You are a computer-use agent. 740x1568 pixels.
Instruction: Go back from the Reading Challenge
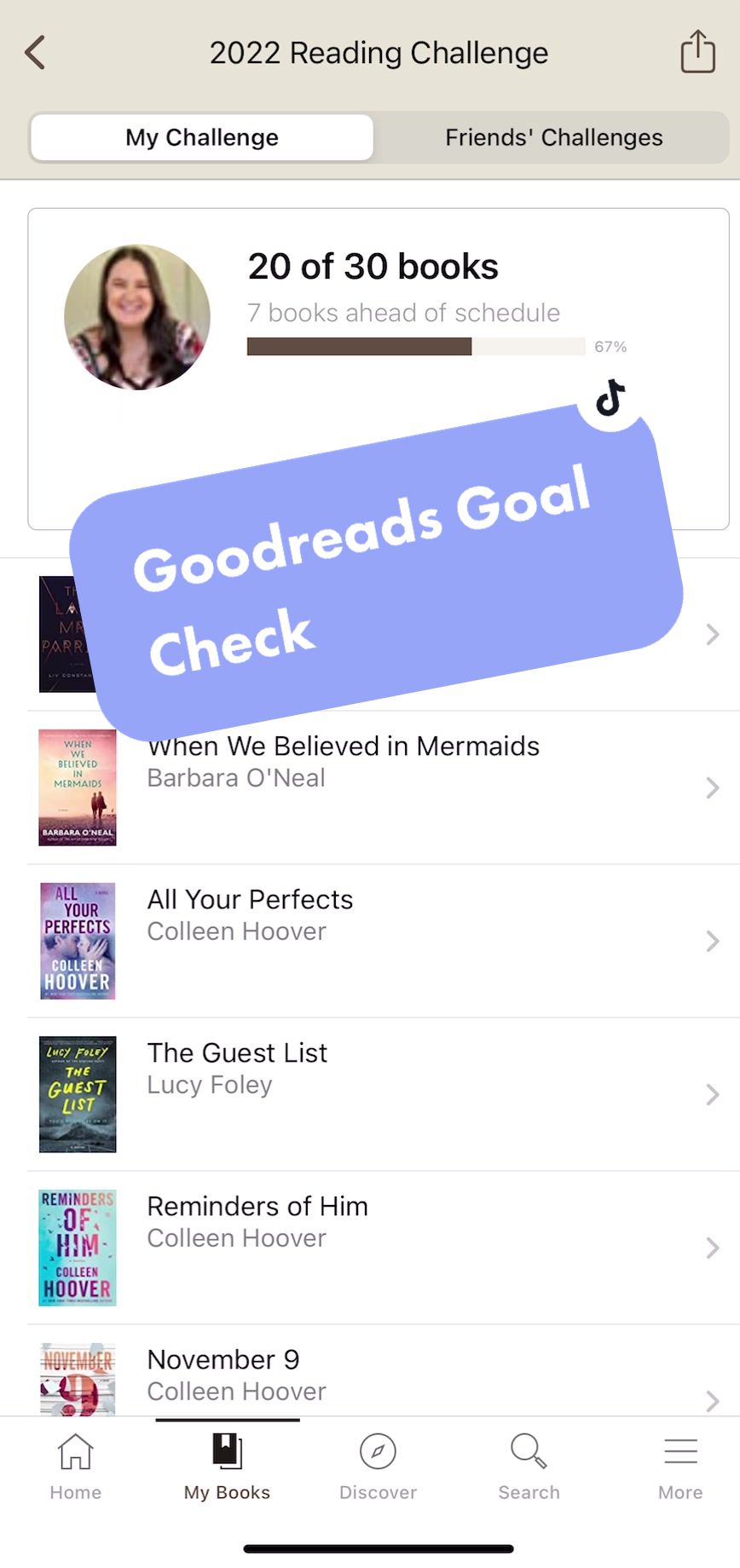click(x=35, y=52)
